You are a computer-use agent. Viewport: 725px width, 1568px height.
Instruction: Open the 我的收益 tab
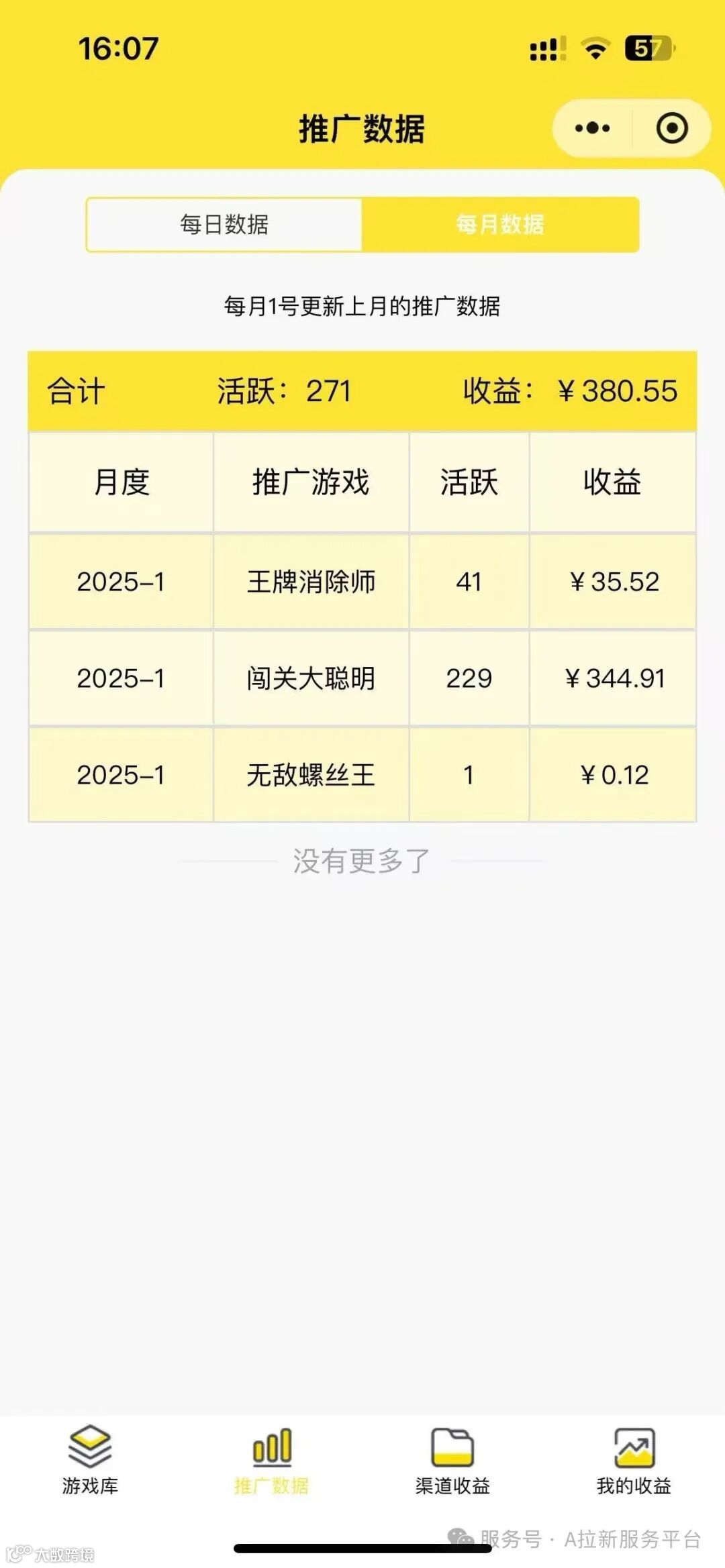pos(634,1460)
